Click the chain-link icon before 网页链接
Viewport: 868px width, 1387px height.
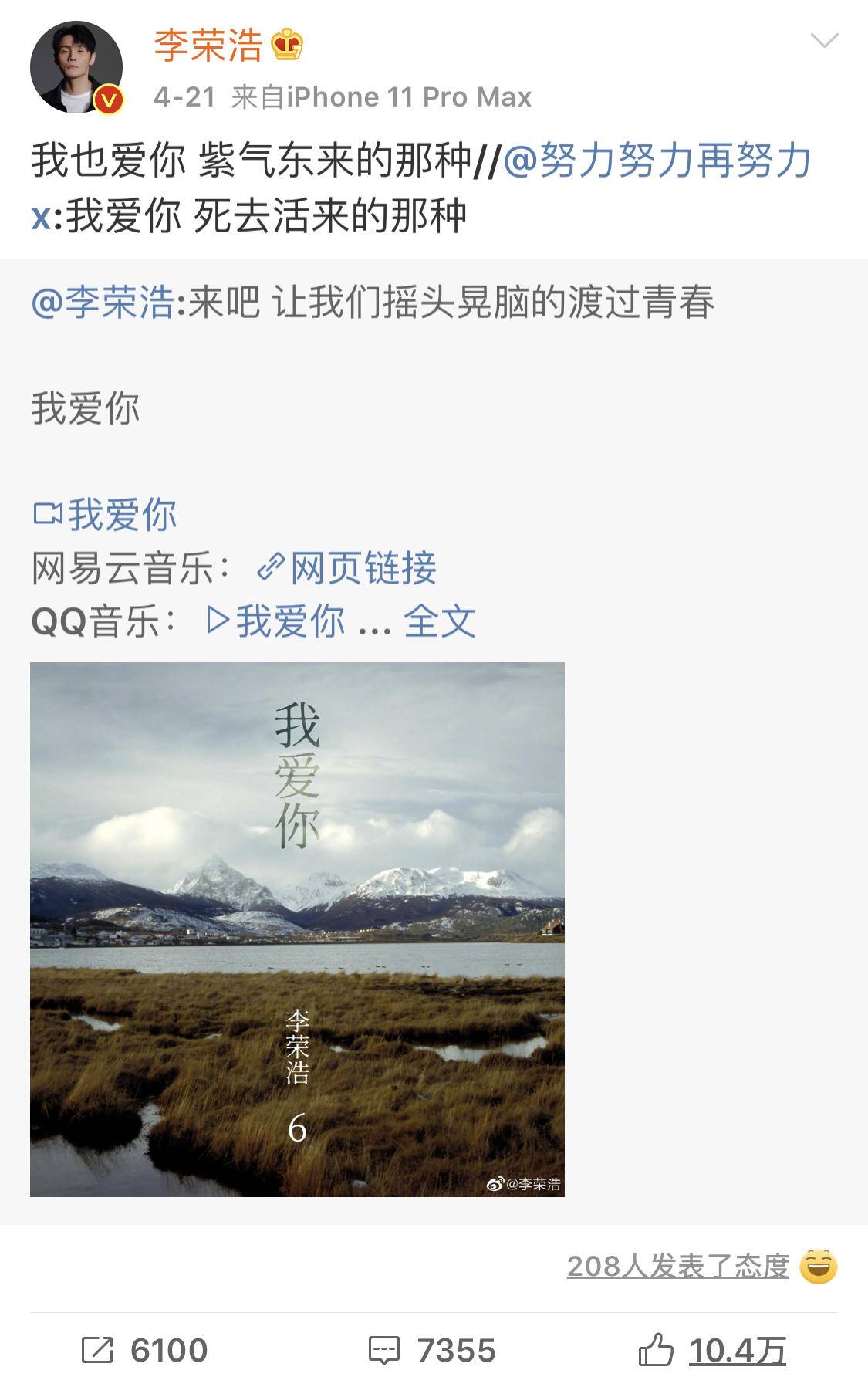pyautogui.click(x=272, y=566)
